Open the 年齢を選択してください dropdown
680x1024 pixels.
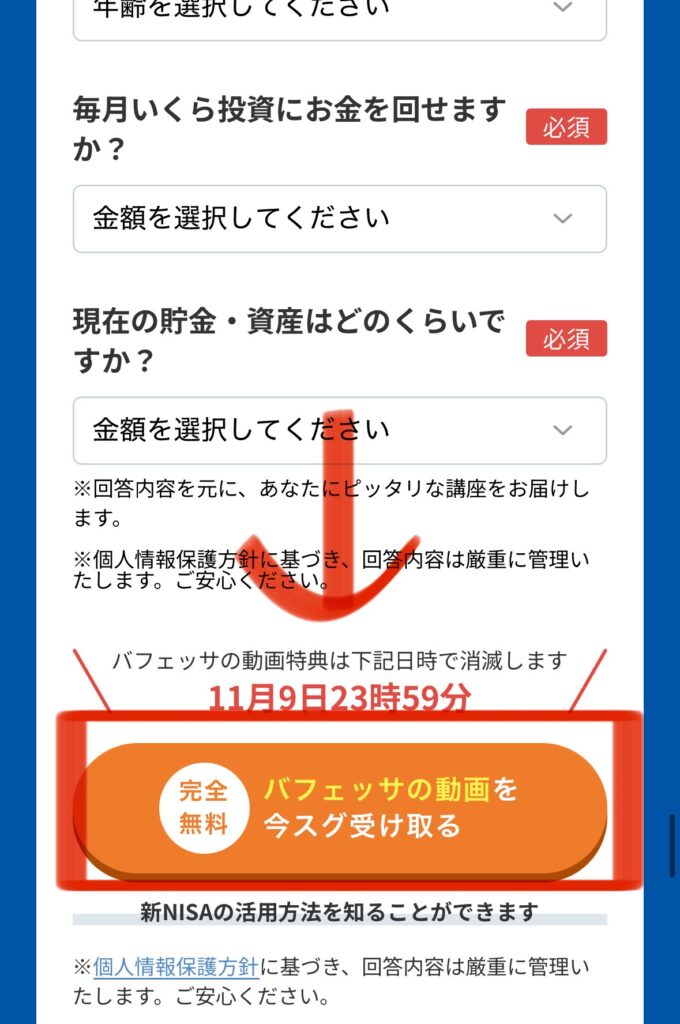coord(339,14)
